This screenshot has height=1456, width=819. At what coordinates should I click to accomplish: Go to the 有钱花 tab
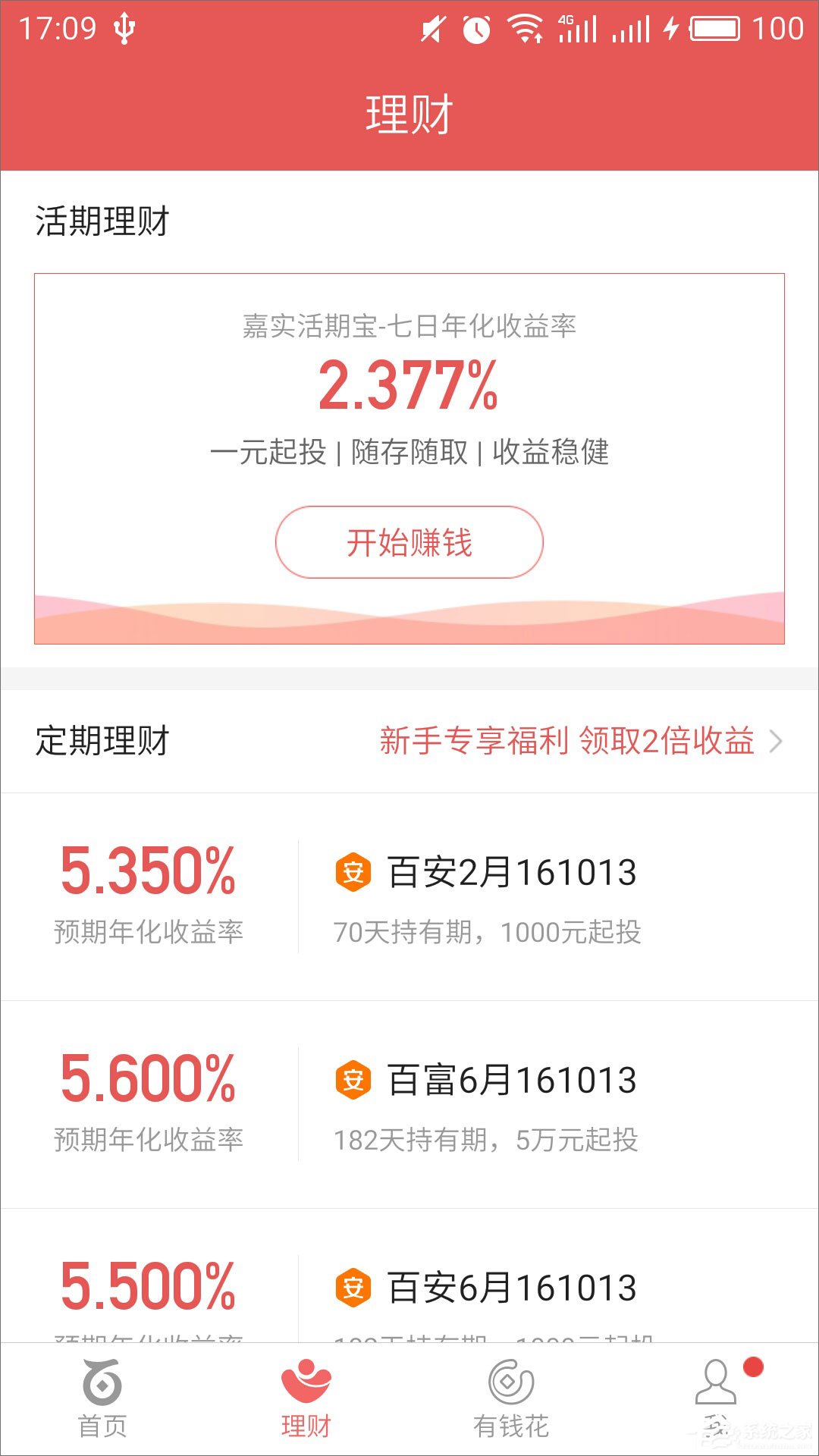click(510, 1399)
